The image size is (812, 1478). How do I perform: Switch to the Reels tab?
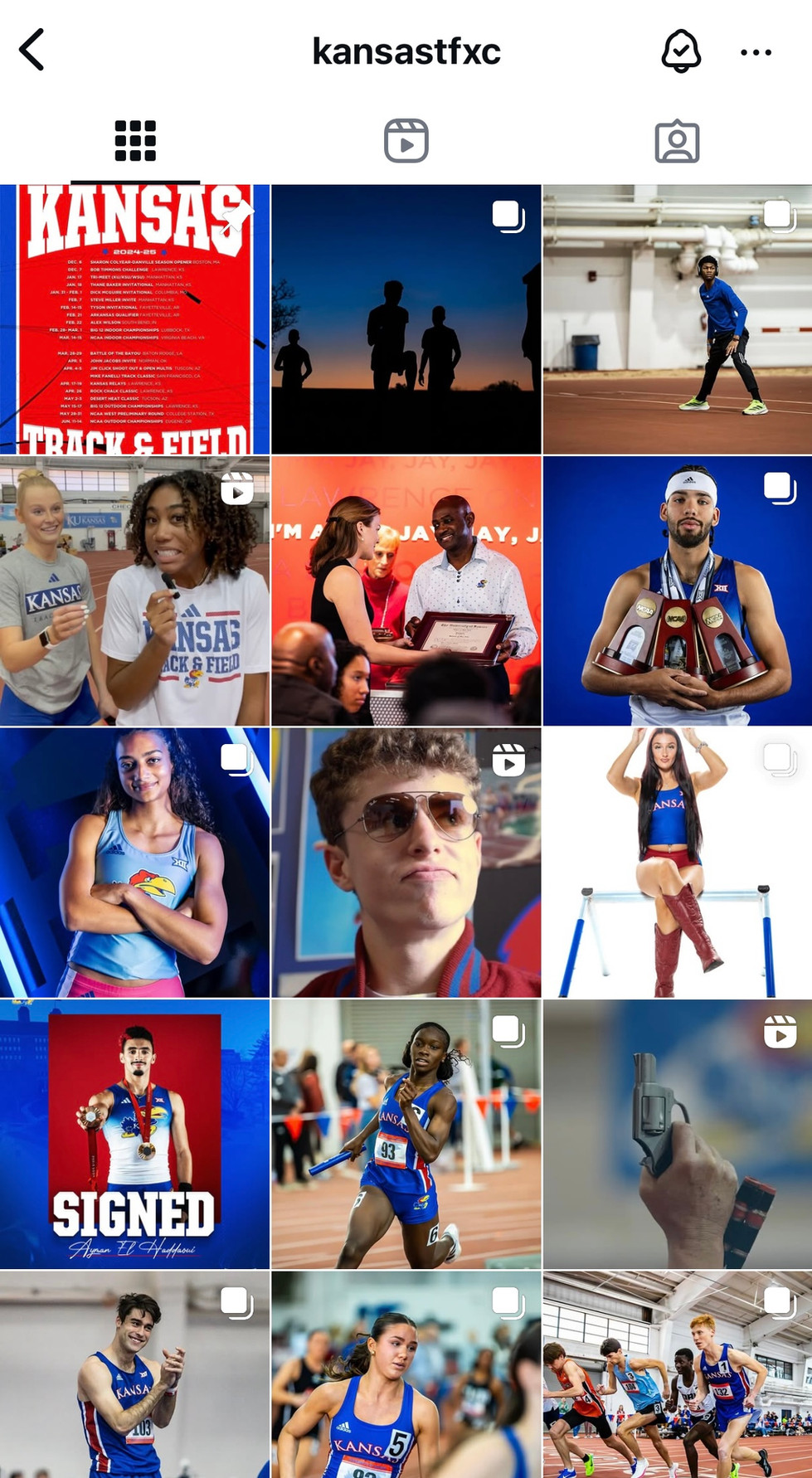pos(406,141)
